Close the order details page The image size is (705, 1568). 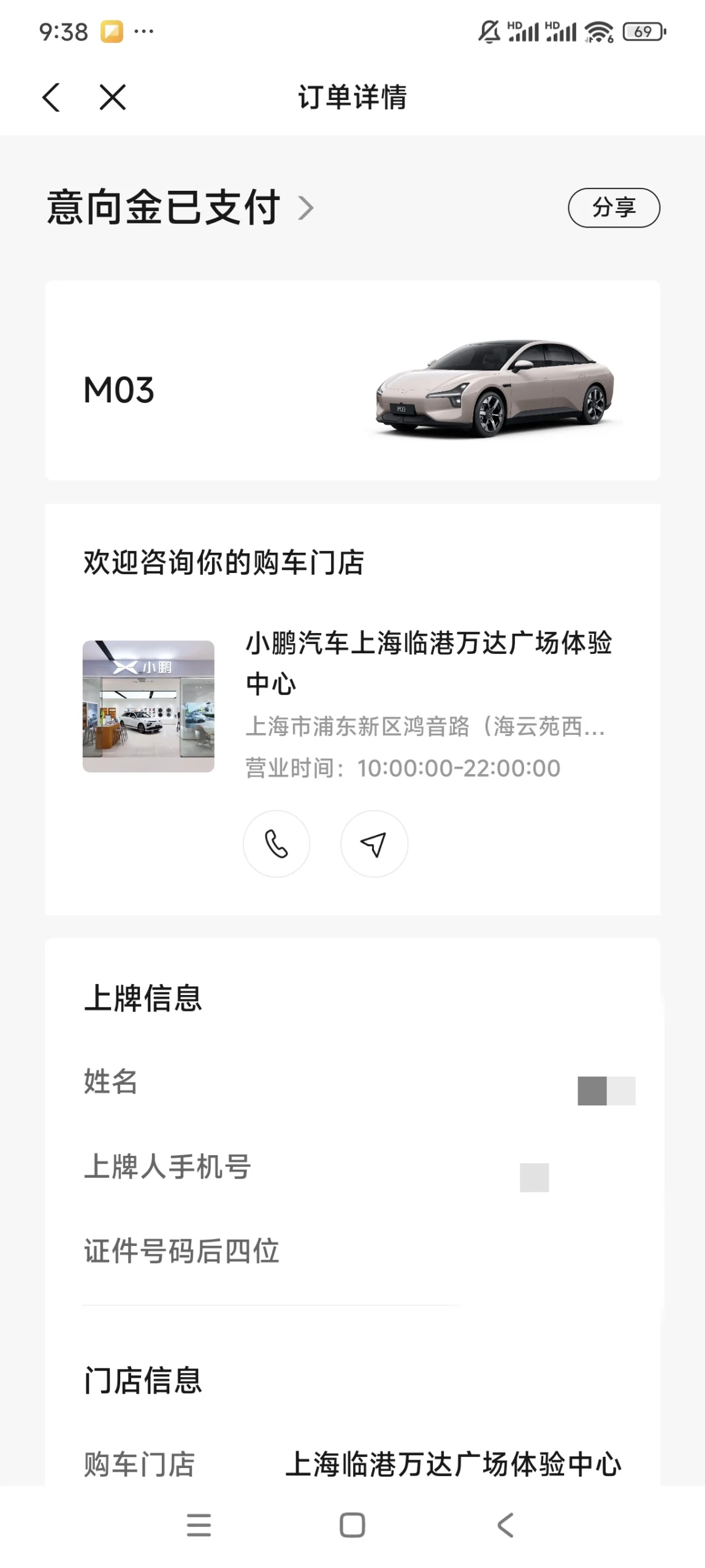click(113, 98)
